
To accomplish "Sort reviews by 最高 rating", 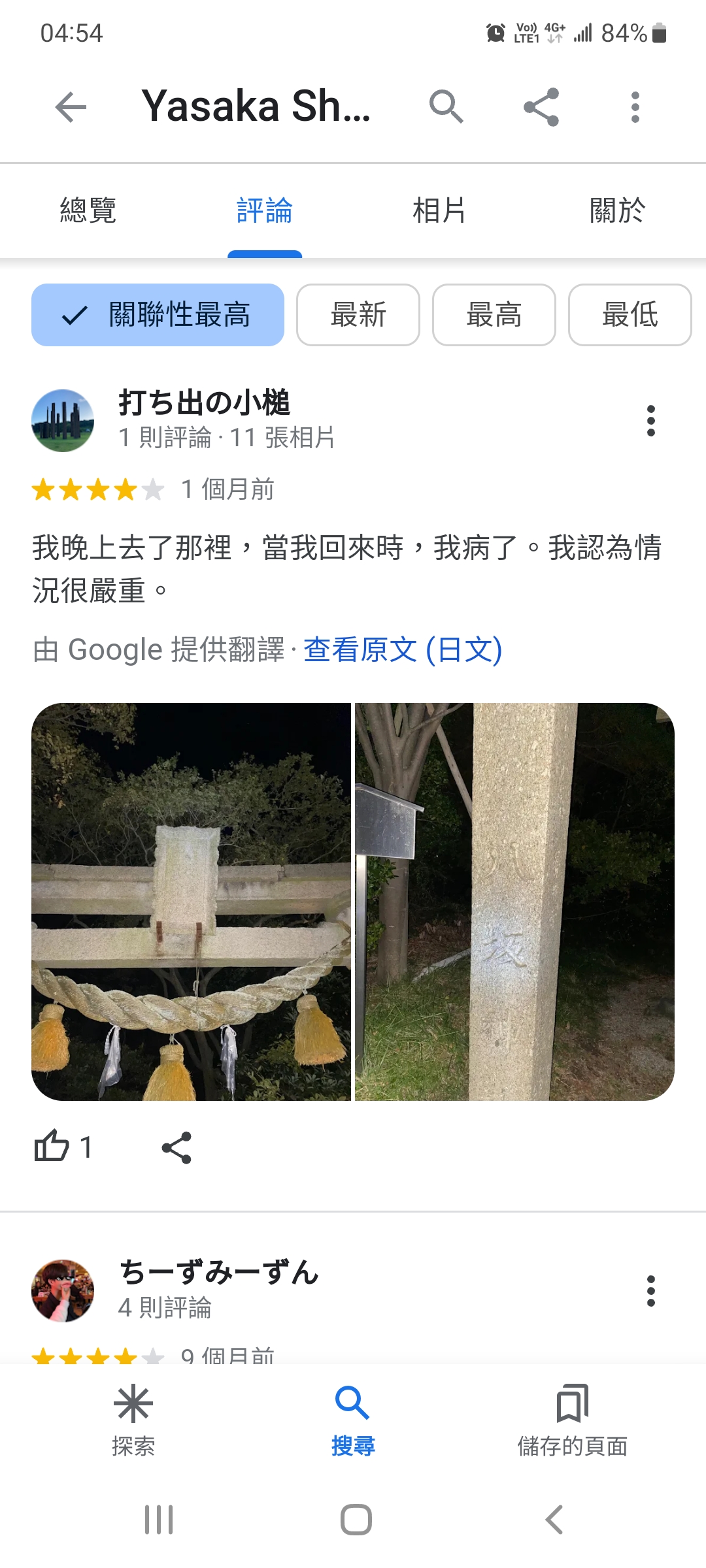I will (494, 315).
